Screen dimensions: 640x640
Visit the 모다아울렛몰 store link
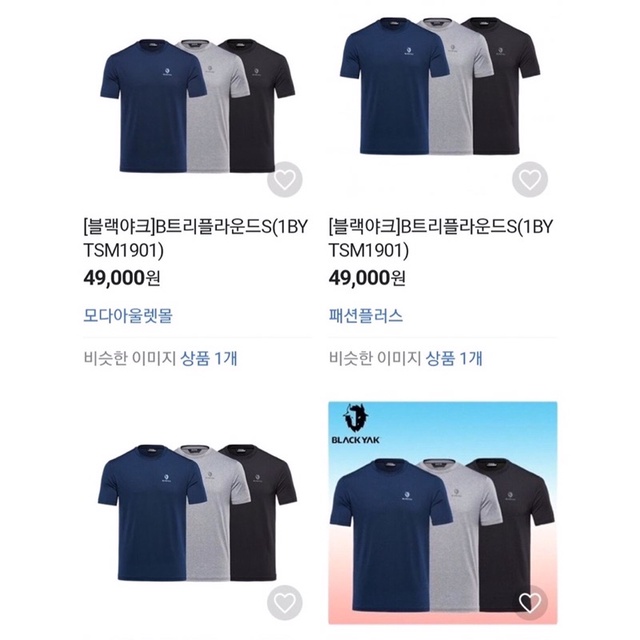point(128,316)
